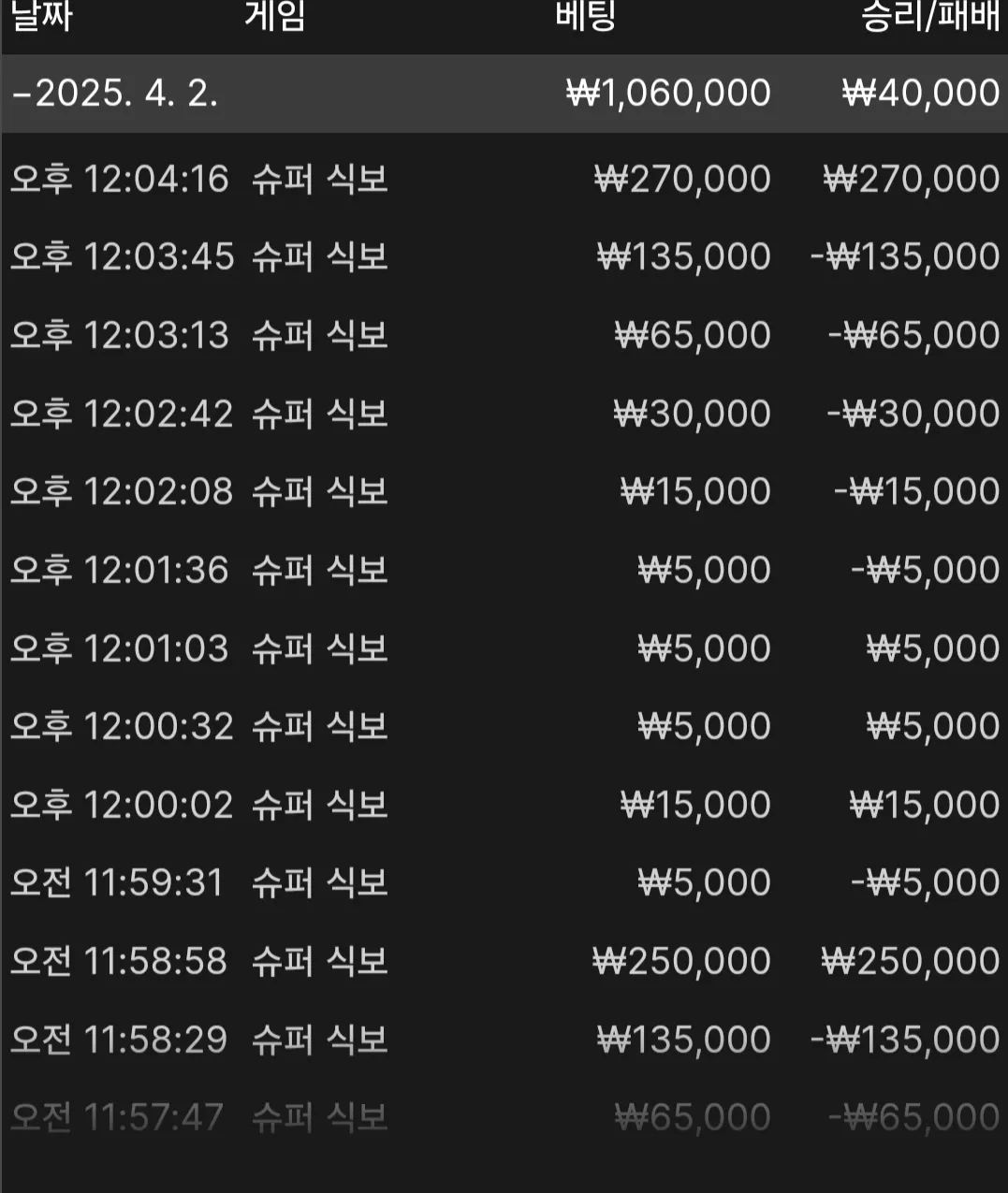Select the 오후 12:00:02 bet row
This screenshot has height=1193, width=1008.
pos(504,805)
